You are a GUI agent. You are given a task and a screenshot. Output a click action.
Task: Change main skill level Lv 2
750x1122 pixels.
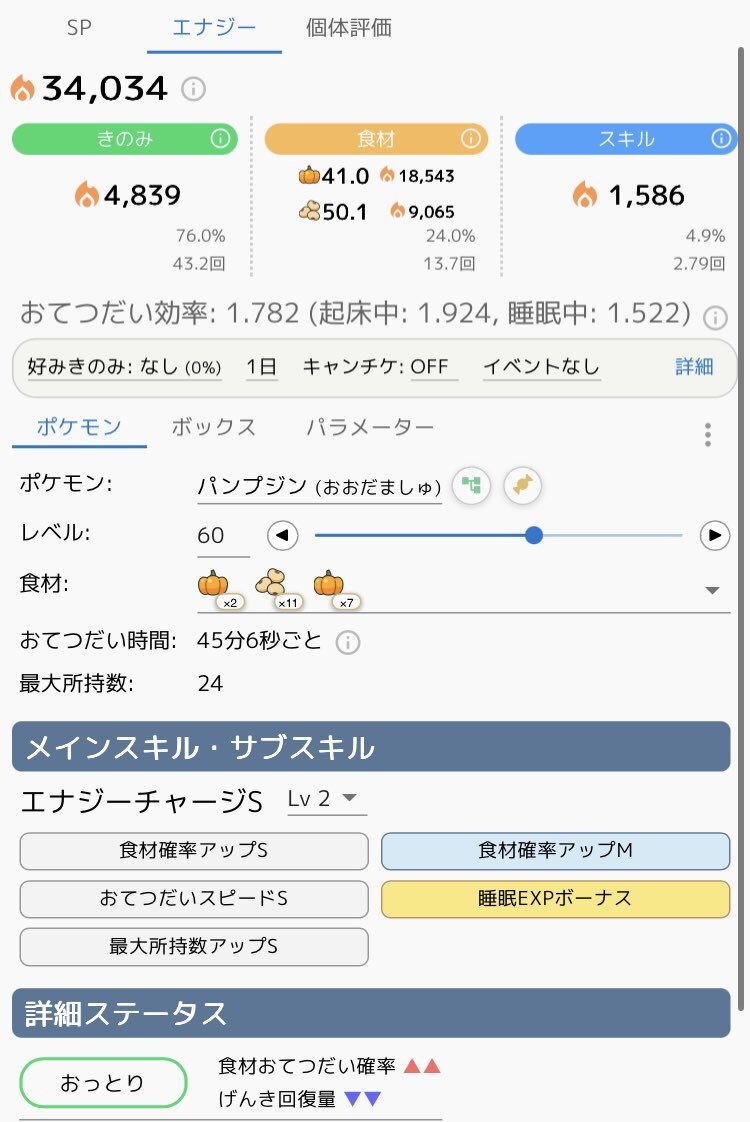point(323,799)
